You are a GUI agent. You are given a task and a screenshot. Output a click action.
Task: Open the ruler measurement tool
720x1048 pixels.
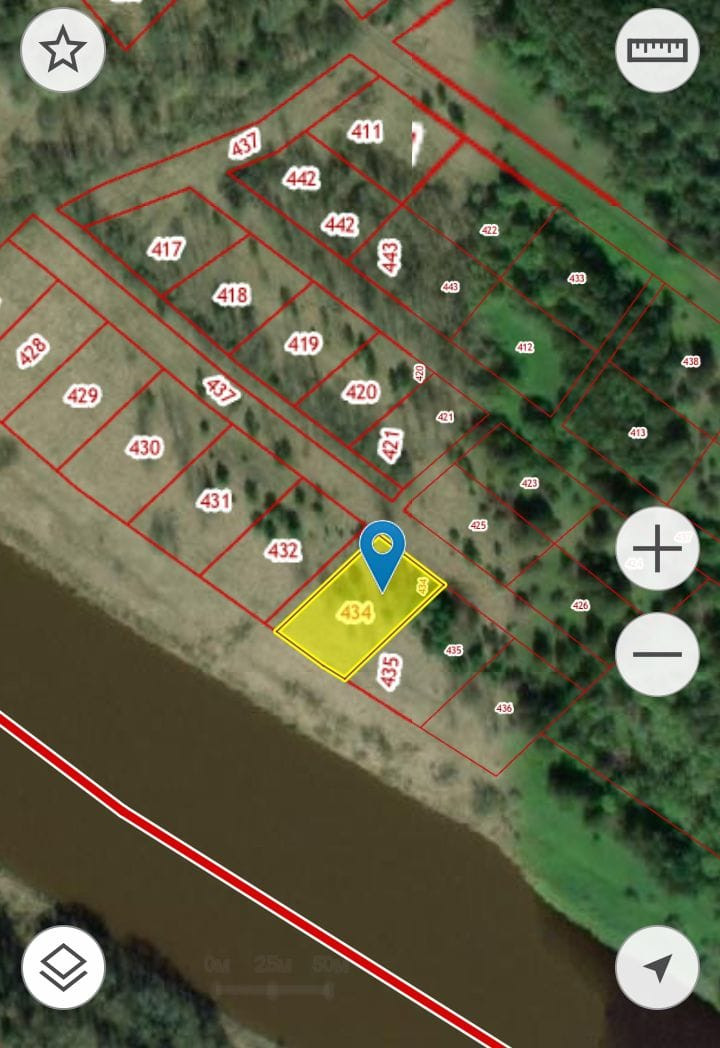[657, 50]
